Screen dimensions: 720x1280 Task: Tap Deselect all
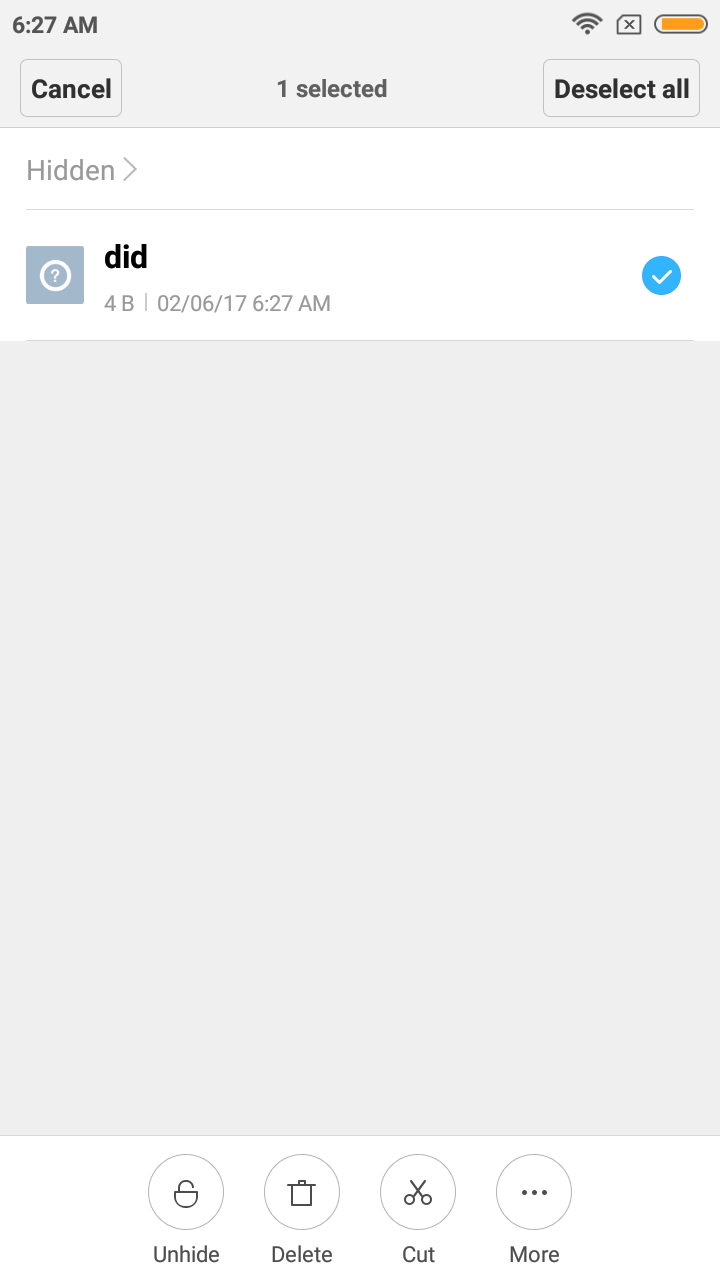coord(621,88)
